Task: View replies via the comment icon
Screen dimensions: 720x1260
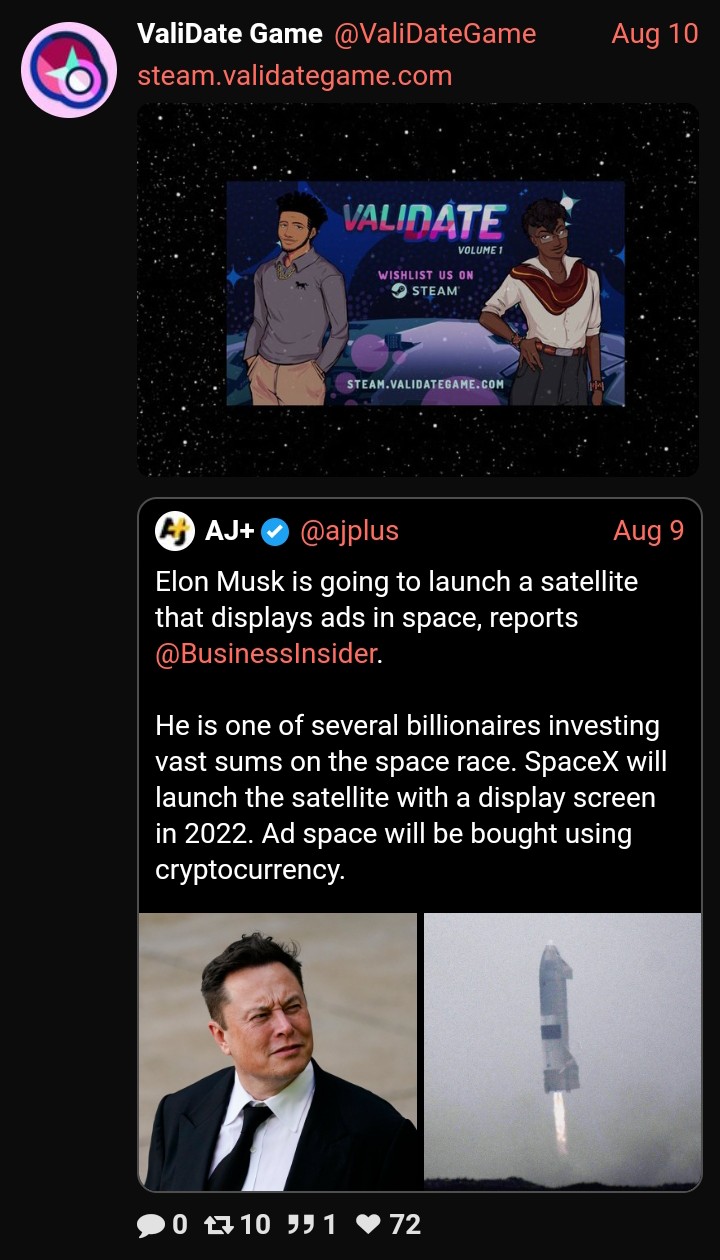Action: [x=150, y=1225]
